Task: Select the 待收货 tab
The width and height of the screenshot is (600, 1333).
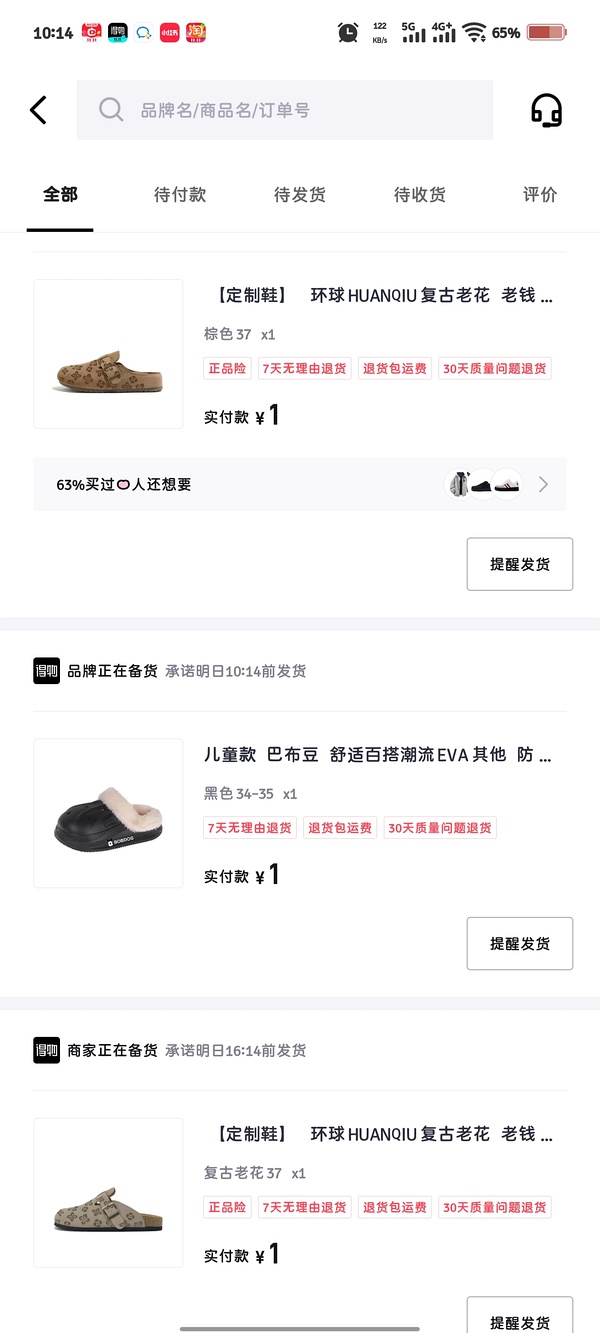Action: coord(420,195)
